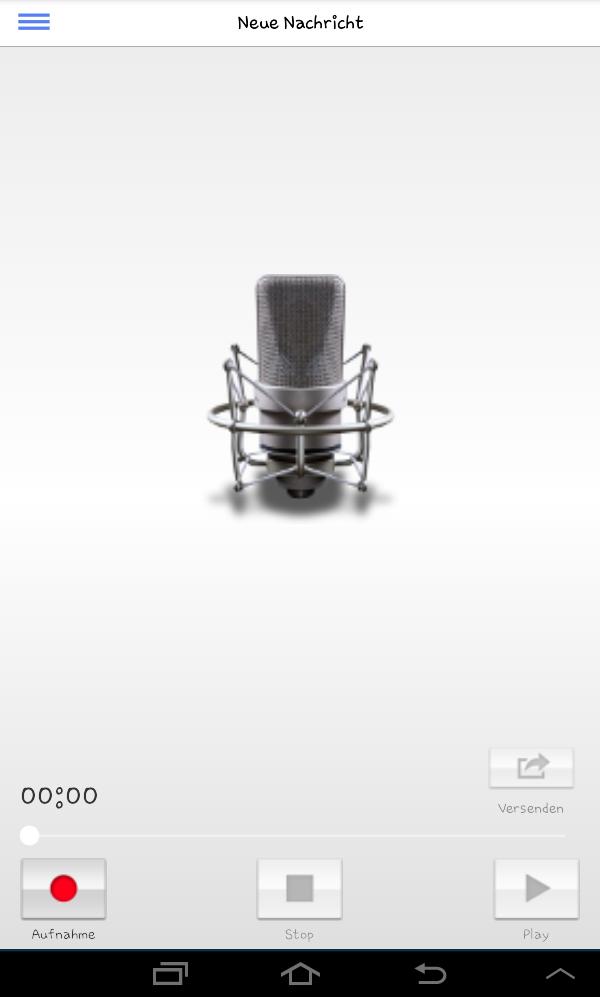This screenshot has width=600, height=997.
Task: Tap the playback progress slider
Action: (x=297, y=836)
